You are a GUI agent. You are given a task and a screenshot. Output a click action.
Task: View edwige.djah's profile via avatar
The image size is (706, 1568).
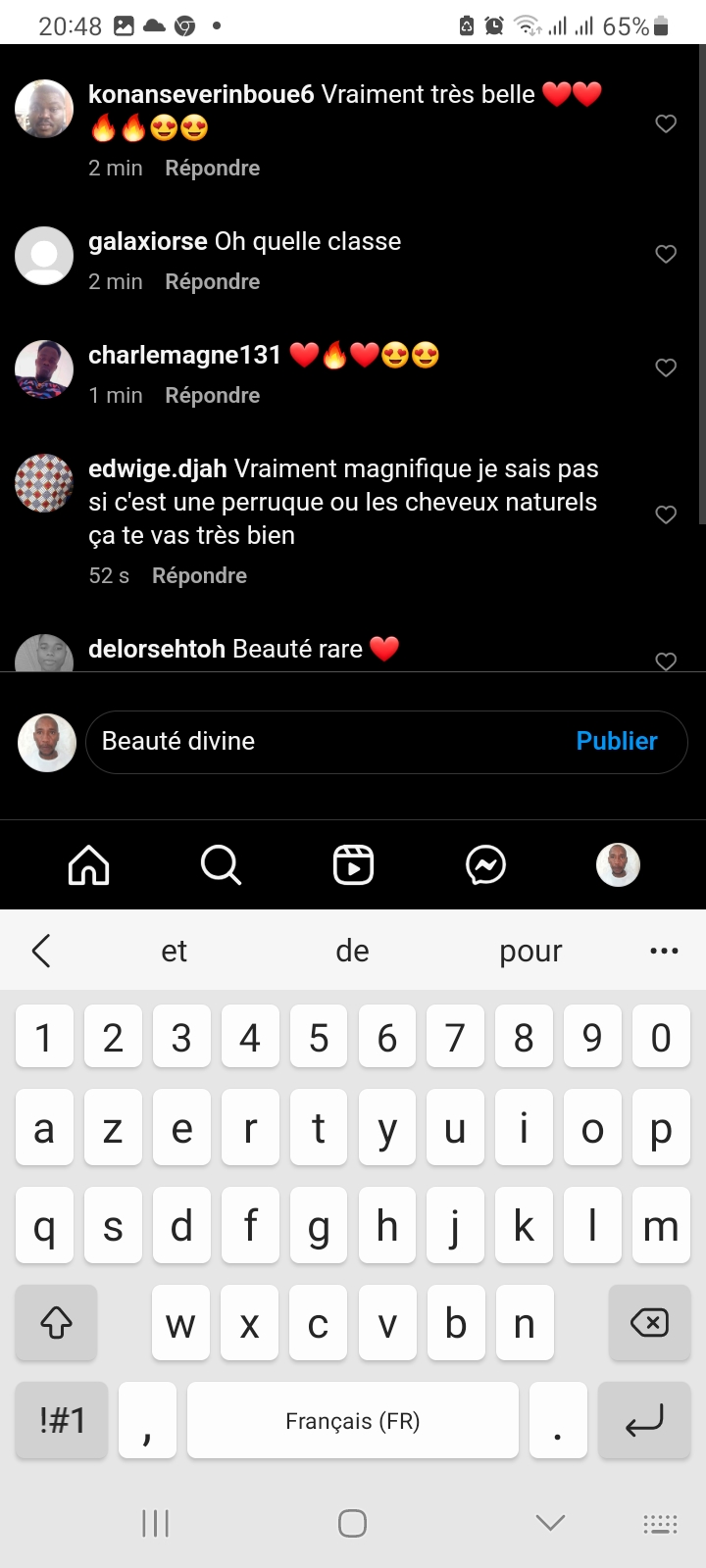pos(44,483)
